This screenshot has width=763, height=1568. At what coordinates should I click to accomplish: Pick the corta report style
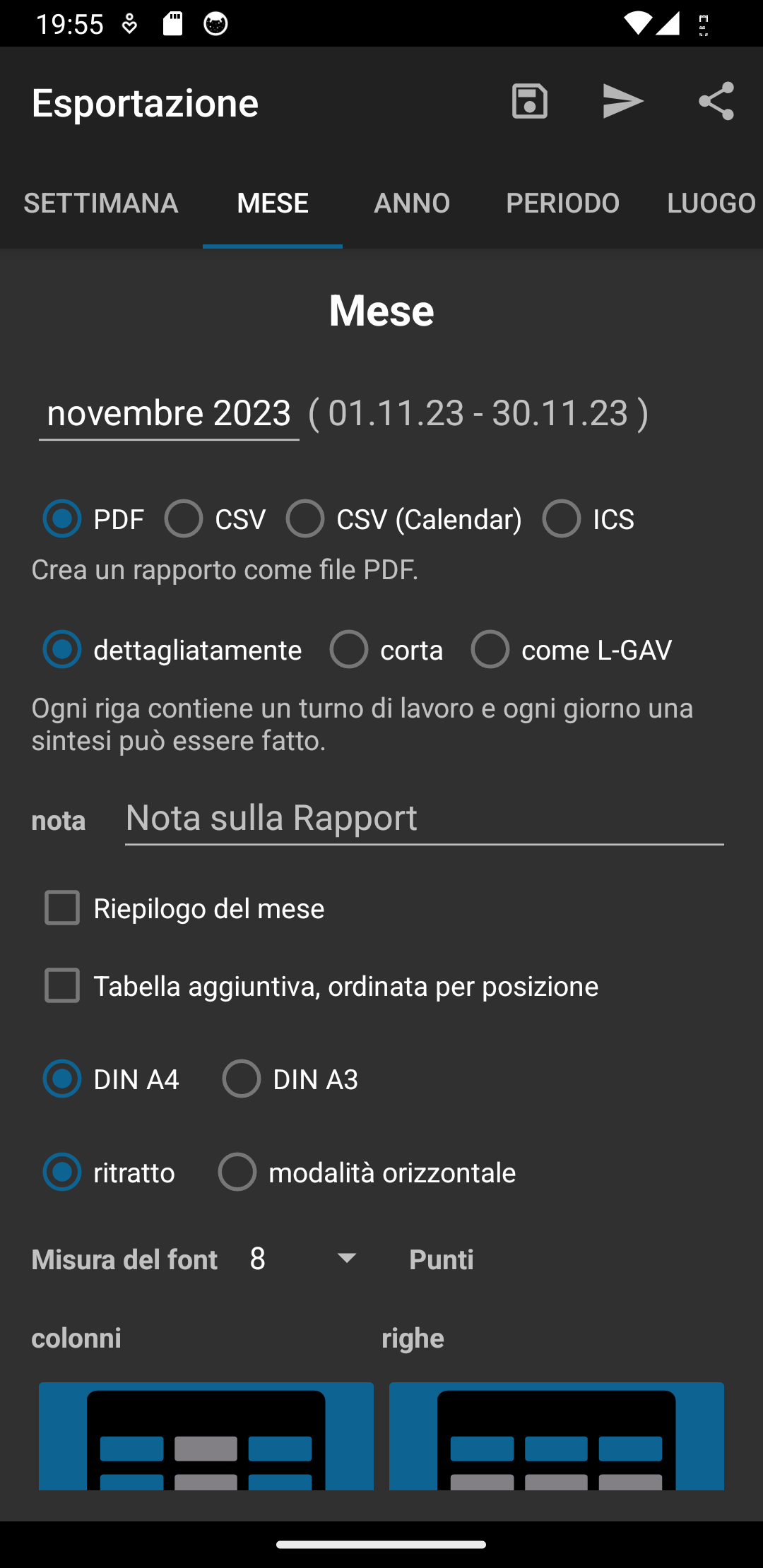click(x=386, y=650)
